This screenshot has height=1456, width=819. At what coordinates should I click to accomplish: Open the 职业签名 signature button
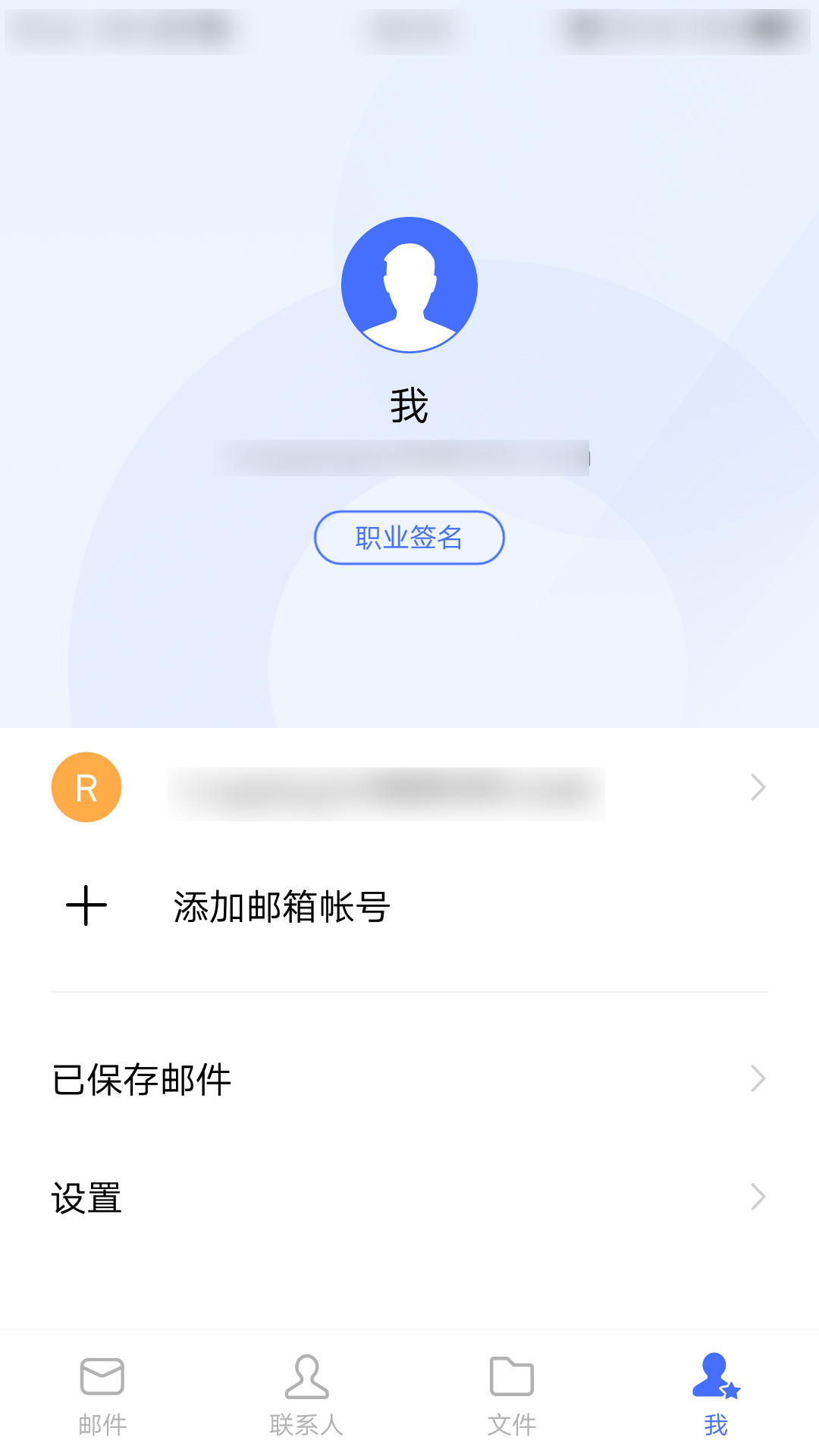pyautogui.click(x=409, y=538)
